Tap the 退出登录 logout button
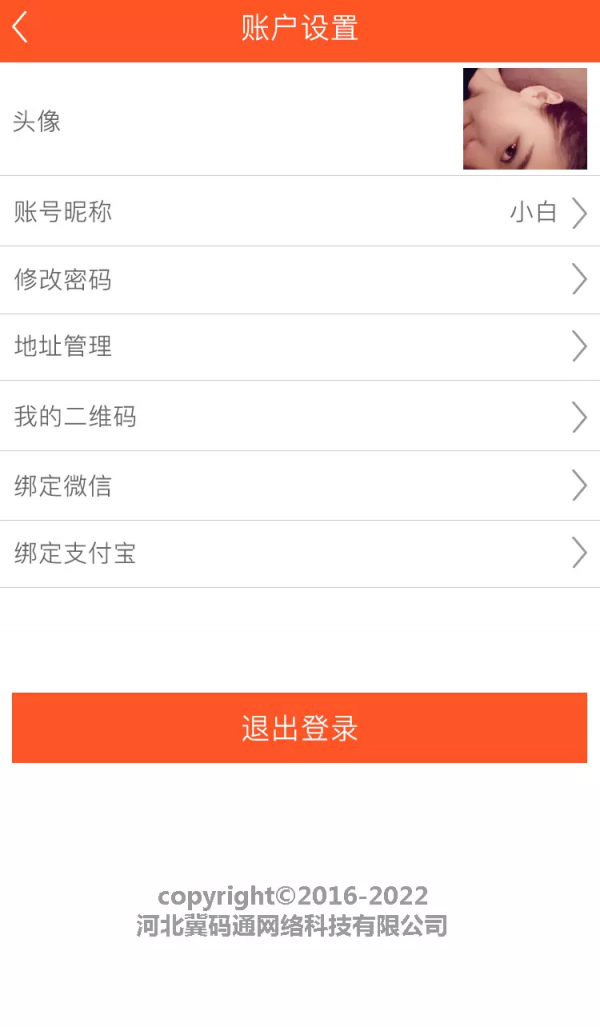The height and width of the screenshot is (1027, 600). coord(299,728)
